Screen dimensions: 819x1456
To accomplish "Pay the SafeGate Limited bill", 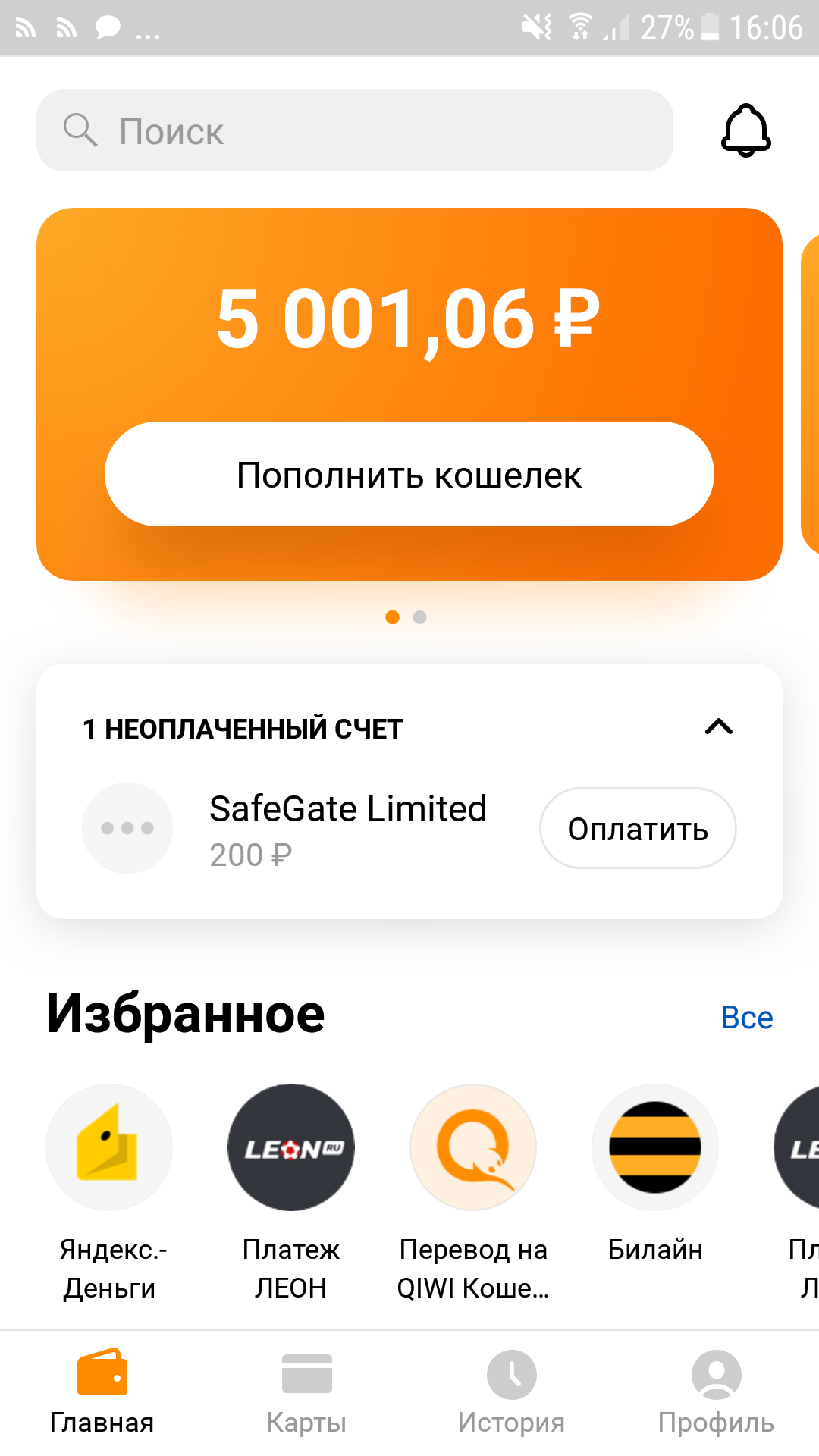I will pyautogui.click(x=637, y=828).
